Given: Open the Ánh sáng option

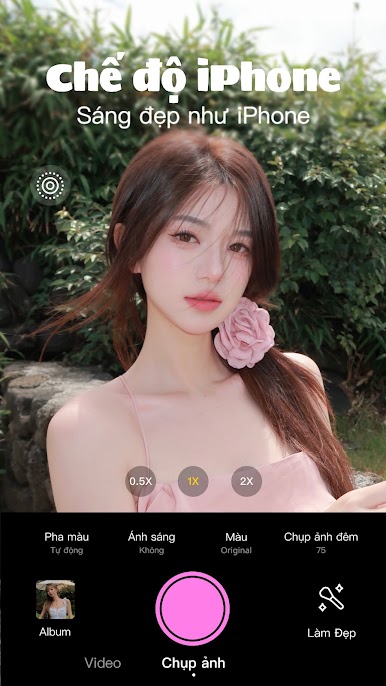Looking at the screenshot, I should tap(151, 542).
